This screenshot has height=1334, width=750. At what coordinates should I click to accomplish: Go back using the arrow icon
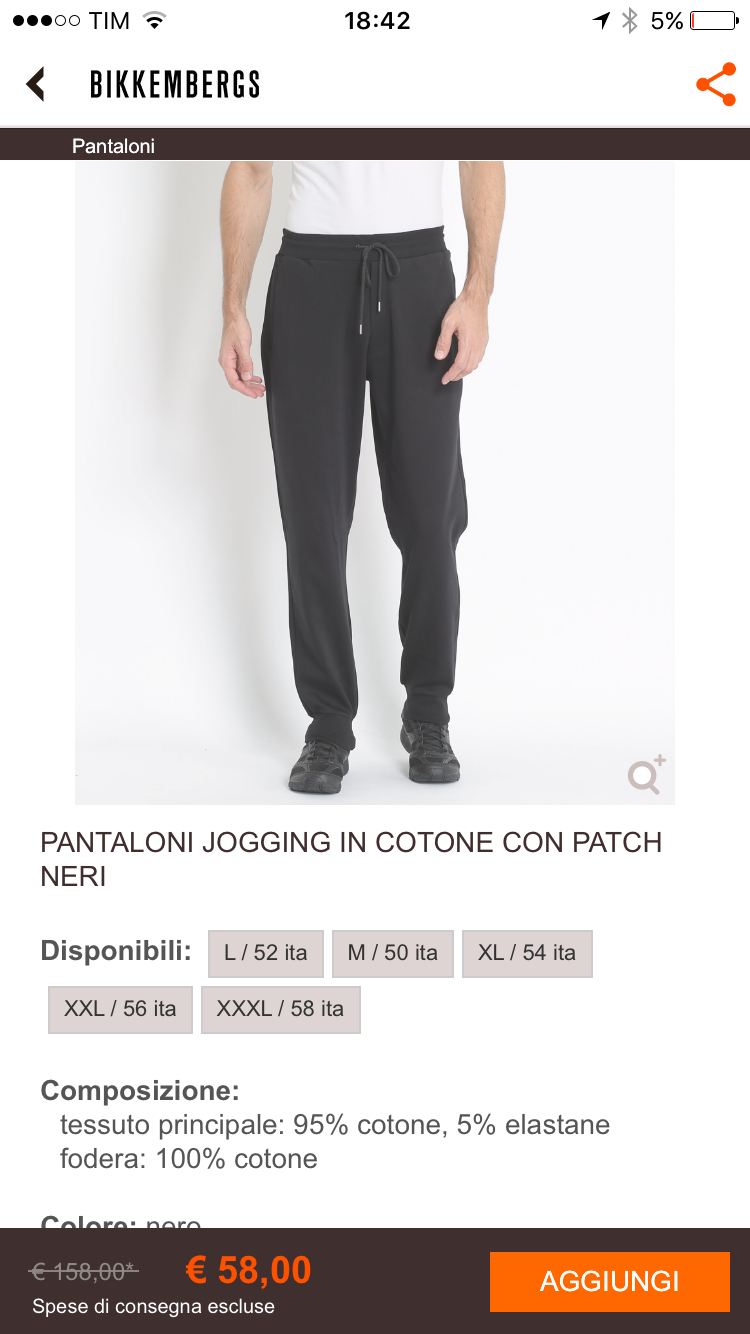[36, 84]
